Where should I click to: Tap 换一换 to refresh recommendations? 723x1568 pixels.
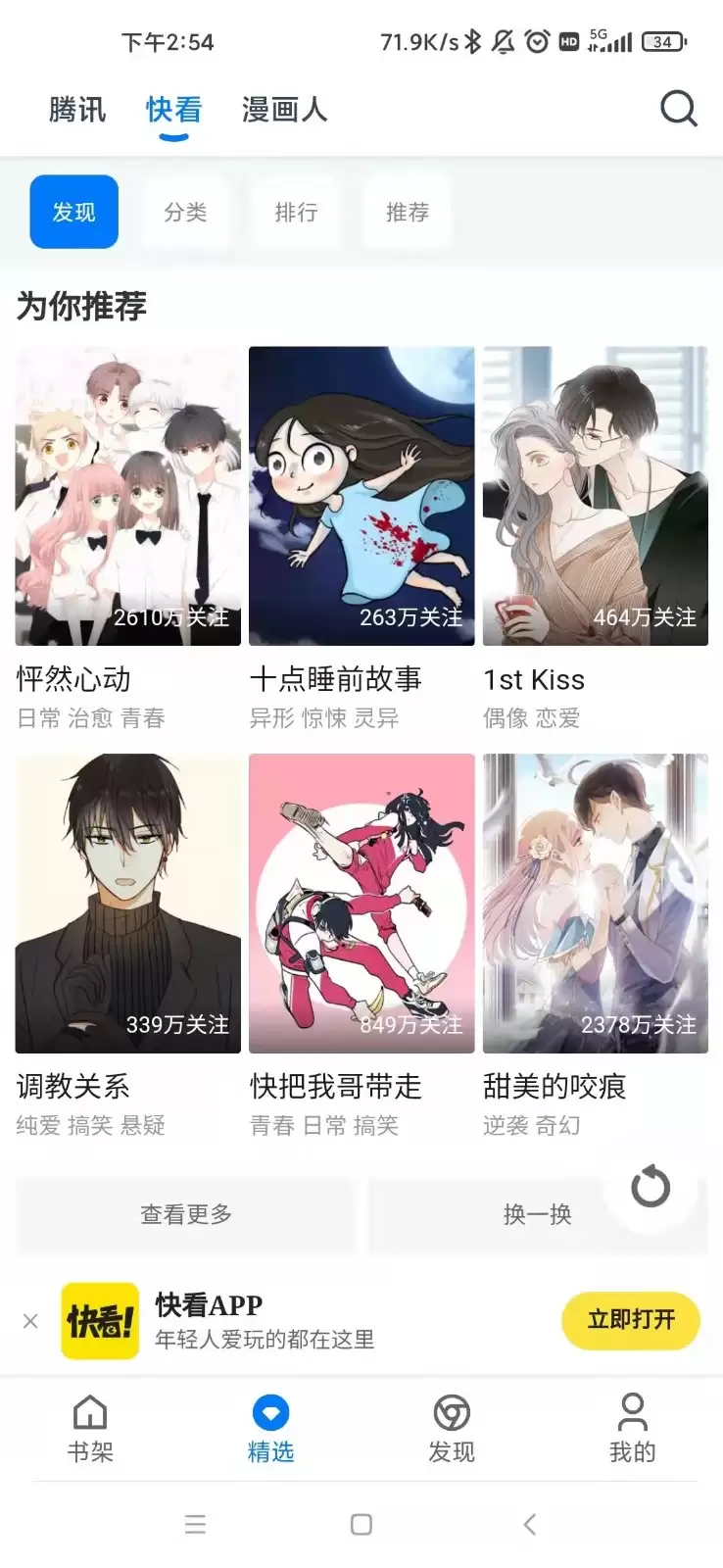(x=536, y=1214)
